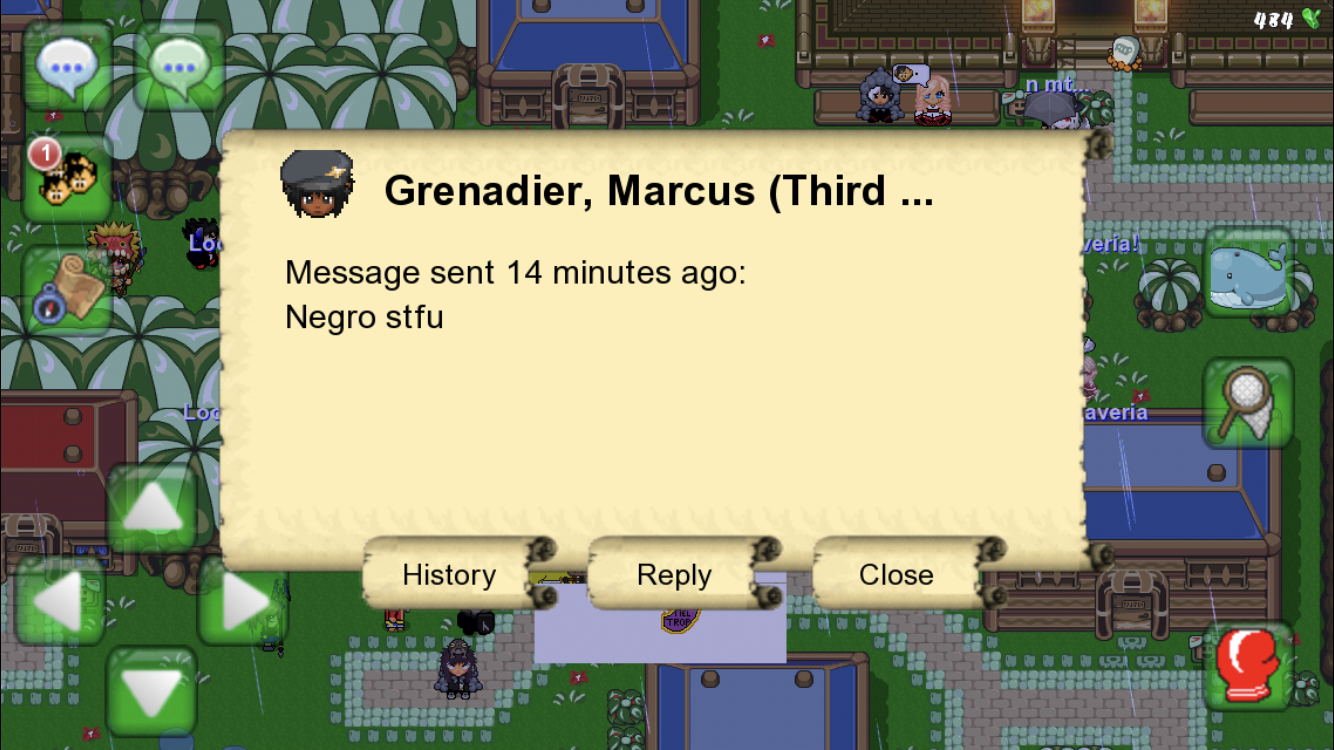
Task: Move left with the D-pad arrow
Action: pyautogui.click(x=60, y=602)
